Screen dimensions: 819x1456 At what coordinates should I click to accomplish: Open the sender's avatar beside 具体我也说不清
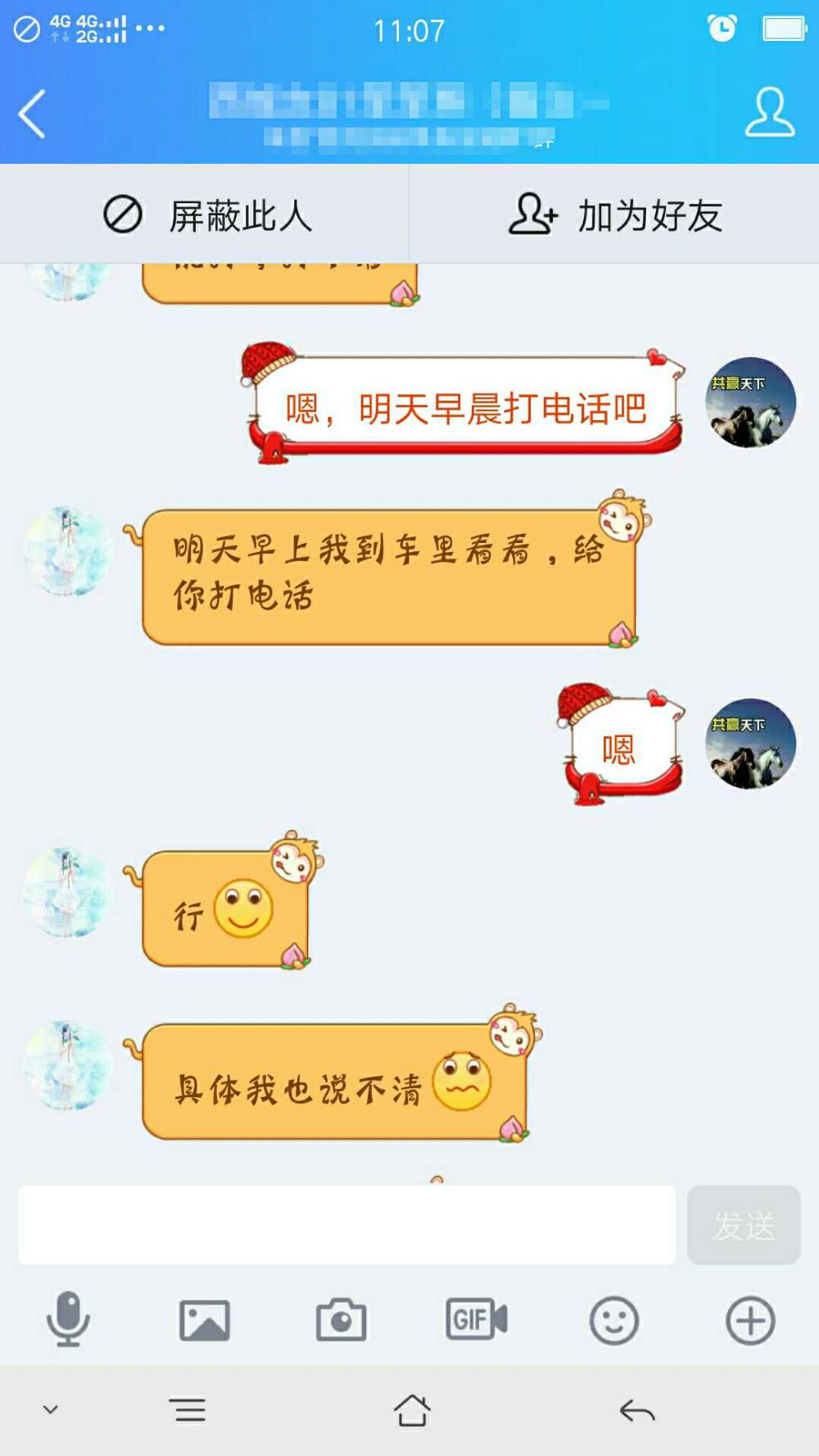pyautogui.click(x=67, y=1065)
